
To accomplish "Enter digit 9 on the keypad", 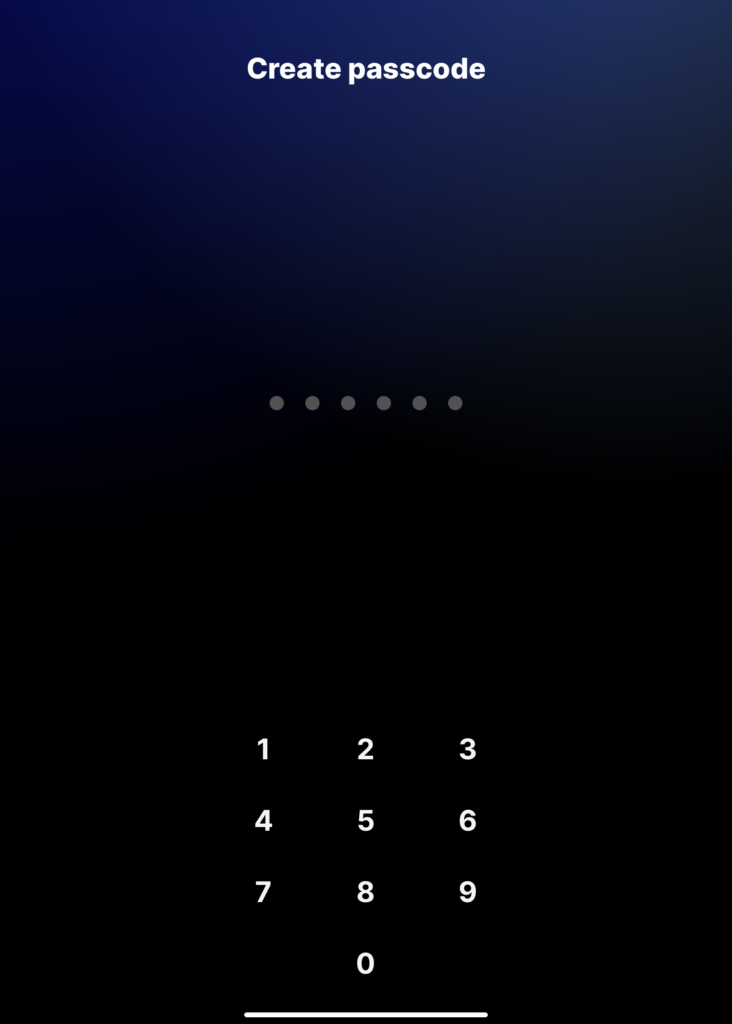I will pos(468,892).
